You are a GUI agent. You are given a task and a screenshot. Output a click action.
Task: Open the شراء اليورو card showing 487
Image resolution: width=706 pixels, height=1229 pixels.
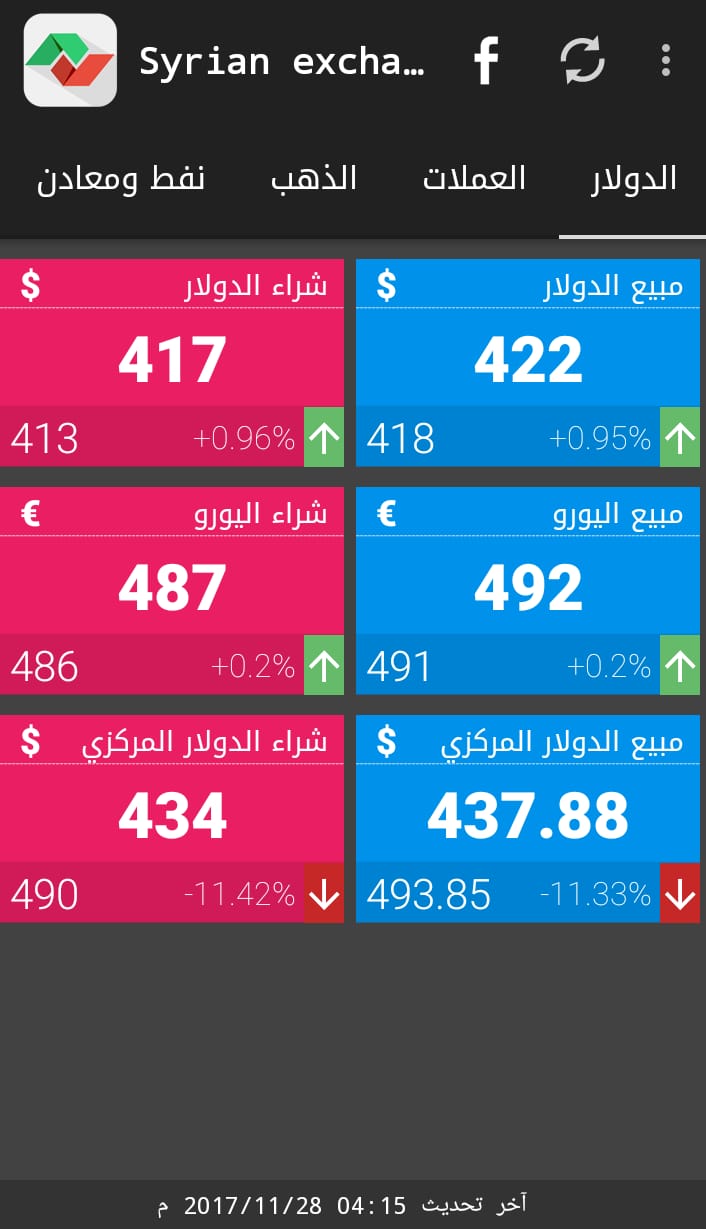click(172, 591)
